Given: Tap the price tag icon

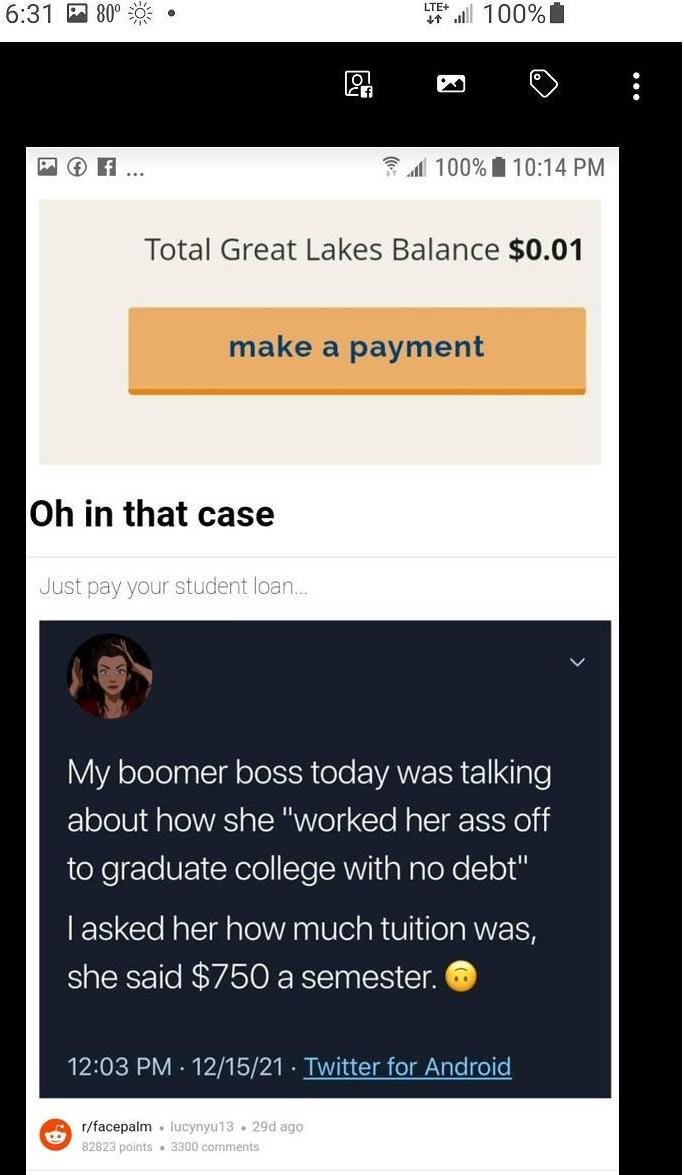Looking at the screenshot, I should click(543, 84).
